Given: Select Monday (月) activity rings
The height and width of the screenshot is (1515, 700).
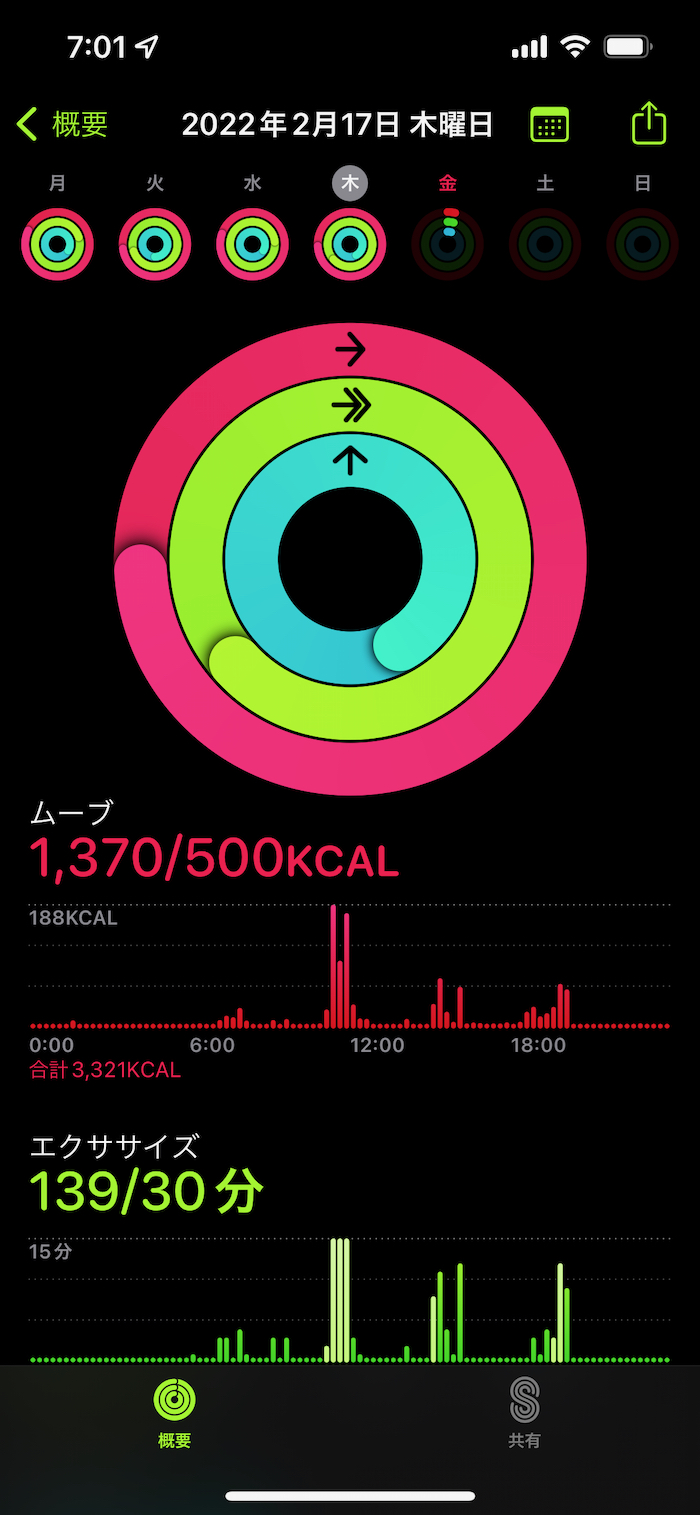Looking at the screenshot, I should (x=57, y=243).
